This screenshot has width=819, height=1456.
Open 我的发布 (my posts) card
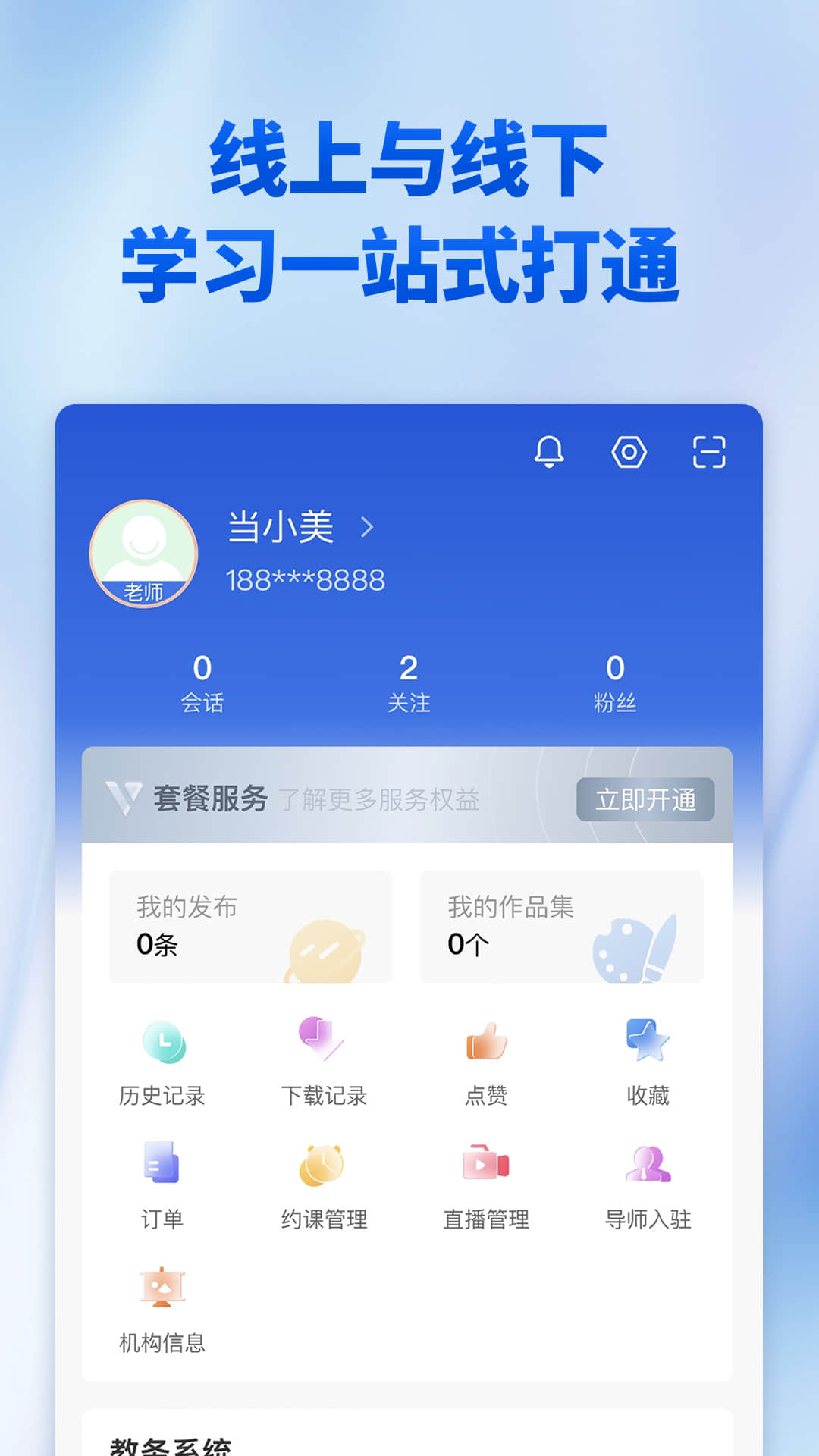[x=250, y=927]
